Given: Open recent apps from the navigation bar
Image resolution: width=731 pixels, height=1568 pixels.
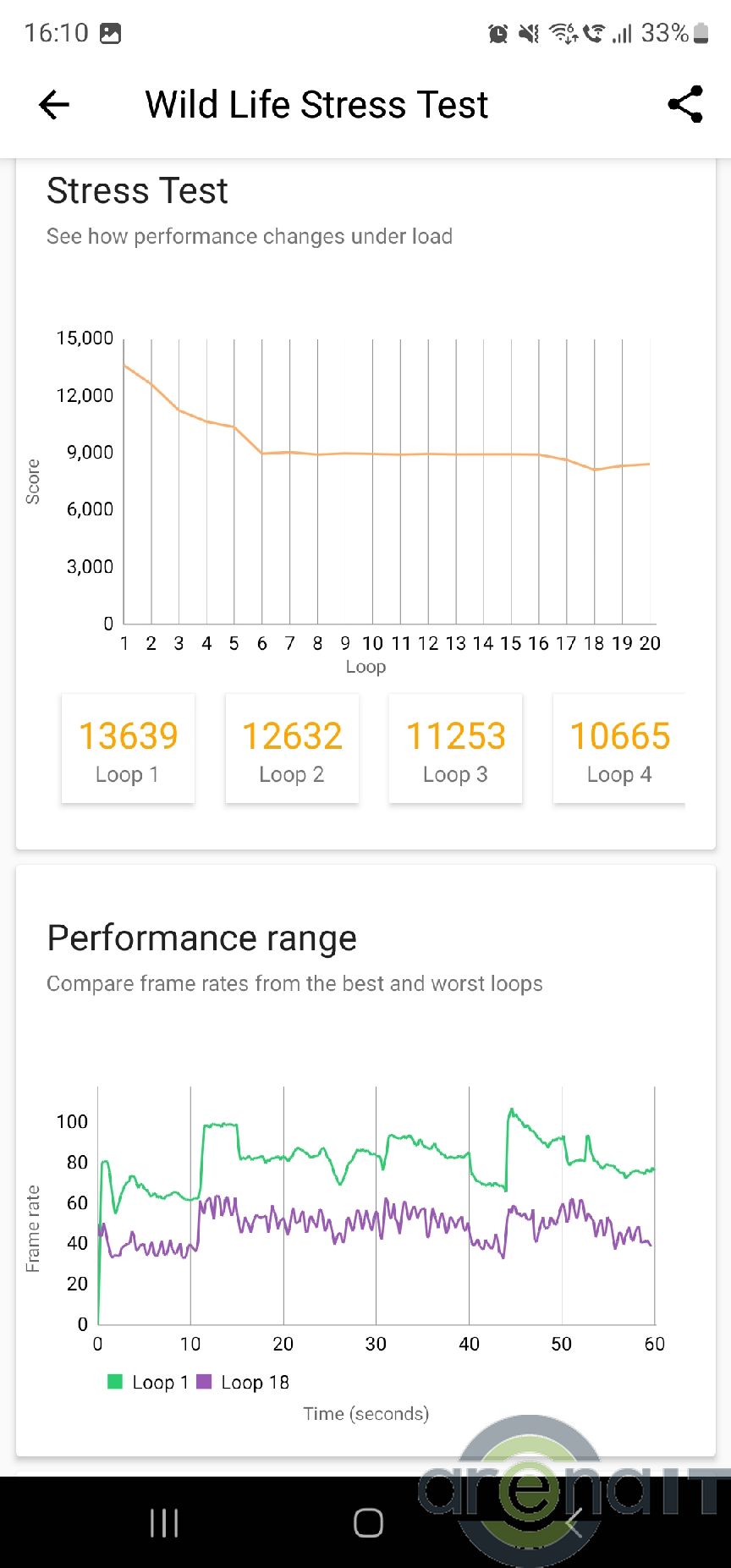Looking at the screenshot, I should tap(164, 1523).
